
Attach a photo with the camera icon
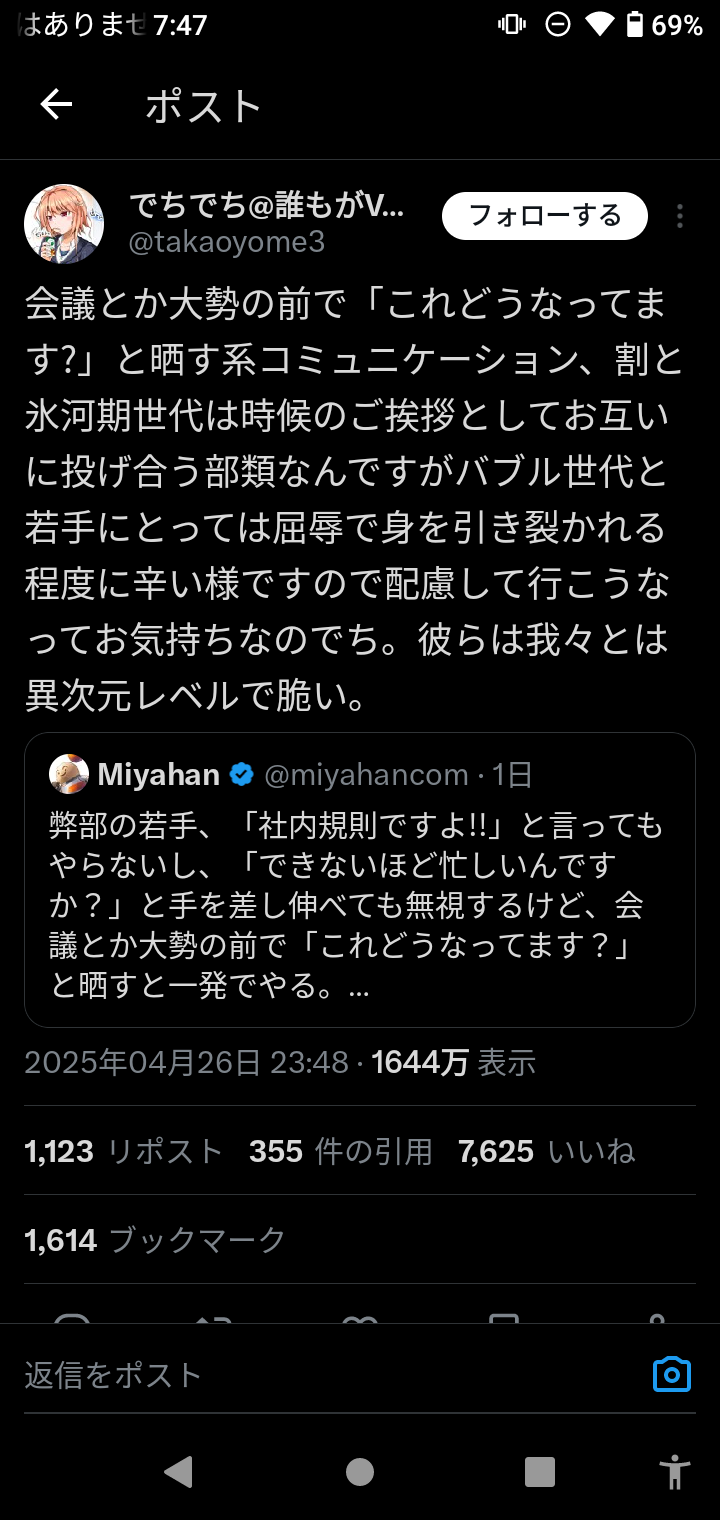672,1374
